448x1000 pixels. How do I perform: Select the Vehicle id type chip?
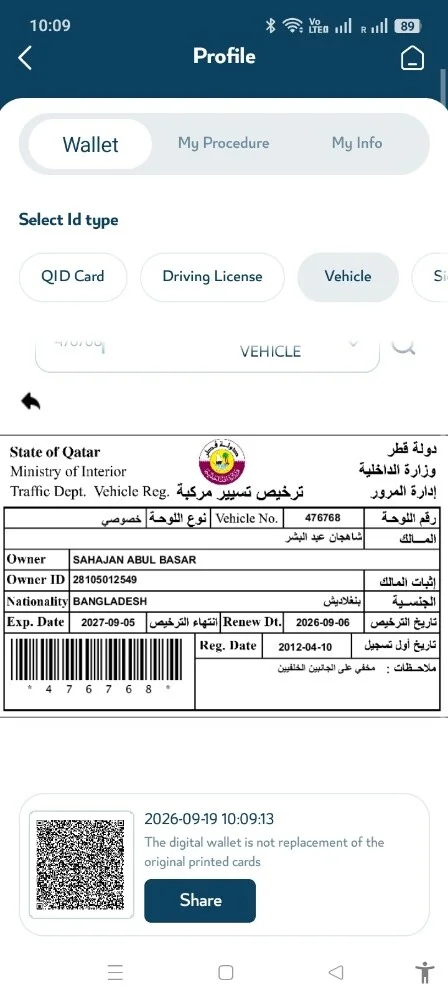[x=348, y=277]
